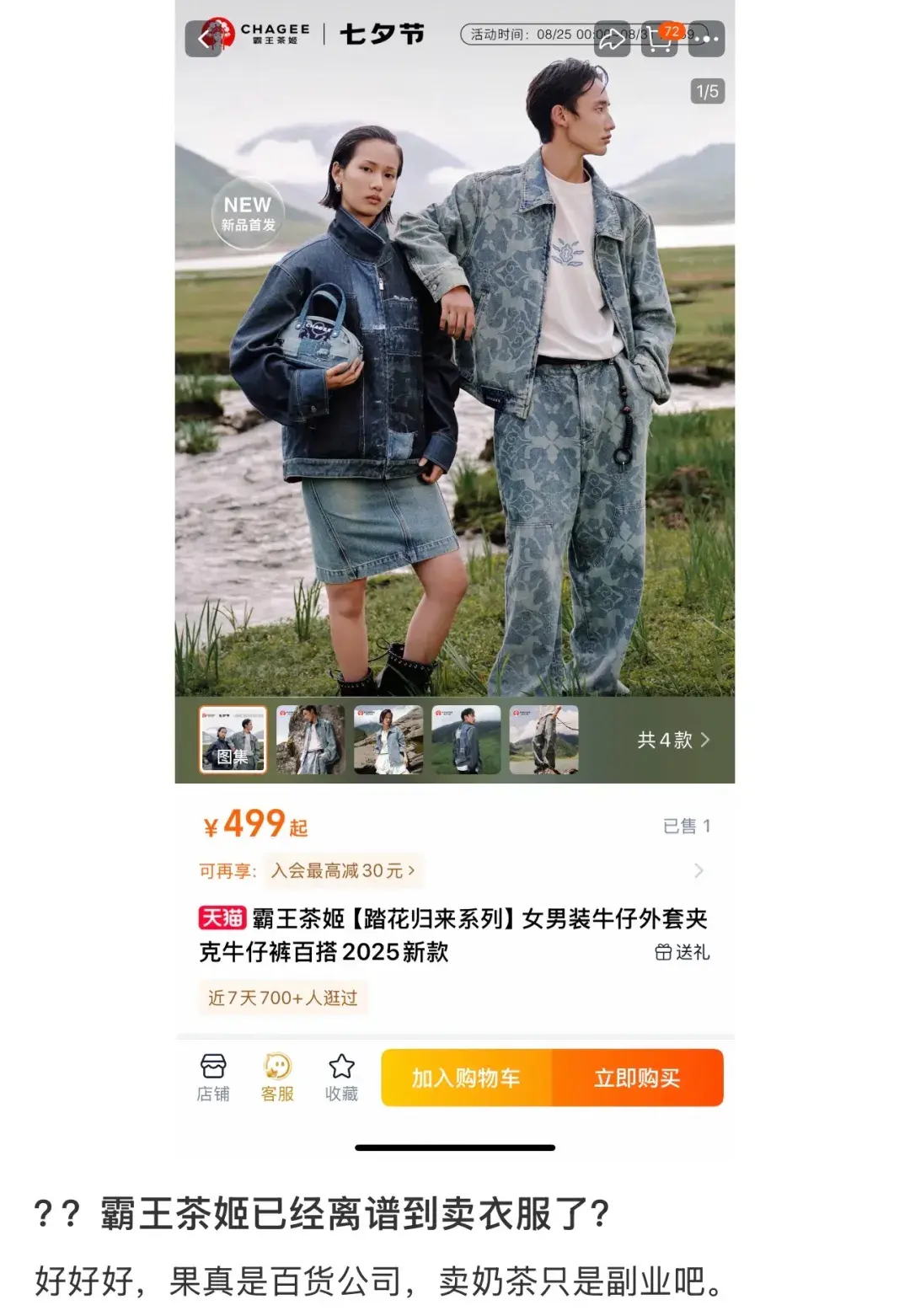This screenshot has height=1316, width=910.
Task: Tap 加入购物车 to add to cart
Action: [x=466, y=1078]
